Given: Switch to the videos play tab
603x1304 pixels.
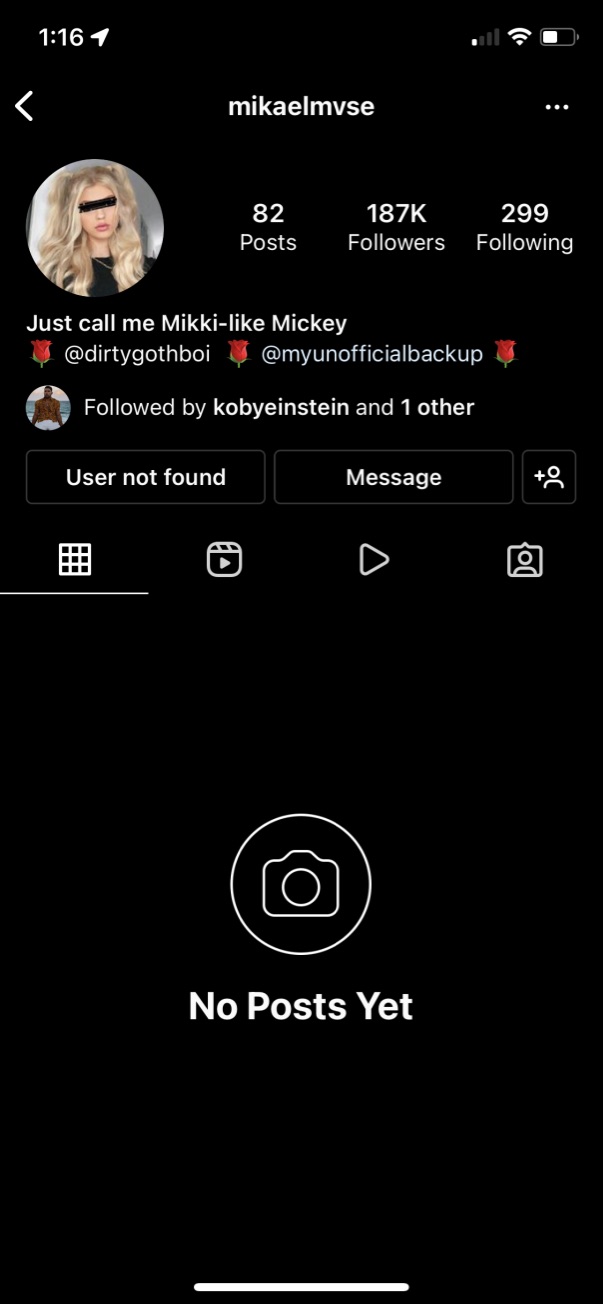Looking at the screenshot, I should [373, 560].
